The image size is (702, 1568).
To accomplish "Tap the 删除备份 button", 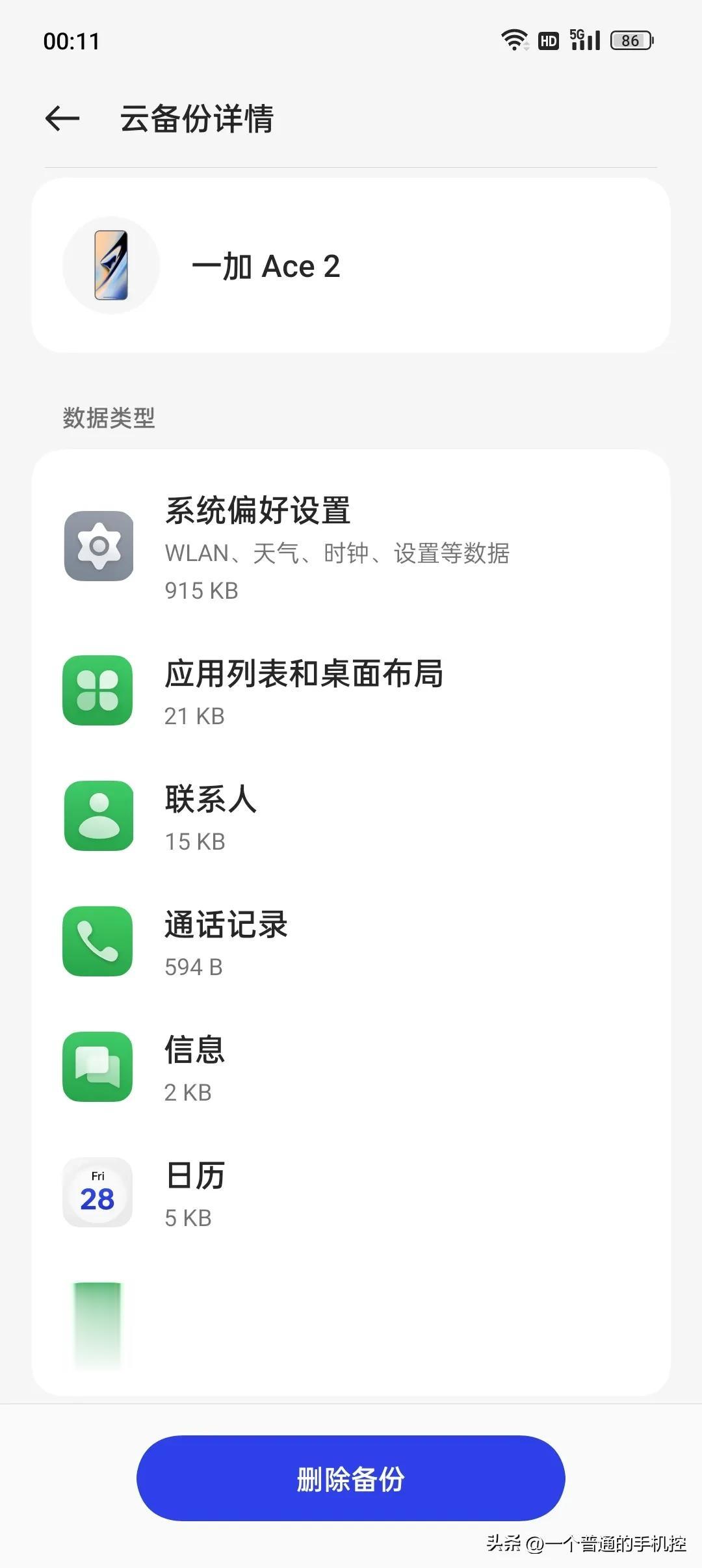I will [351, 1478].
